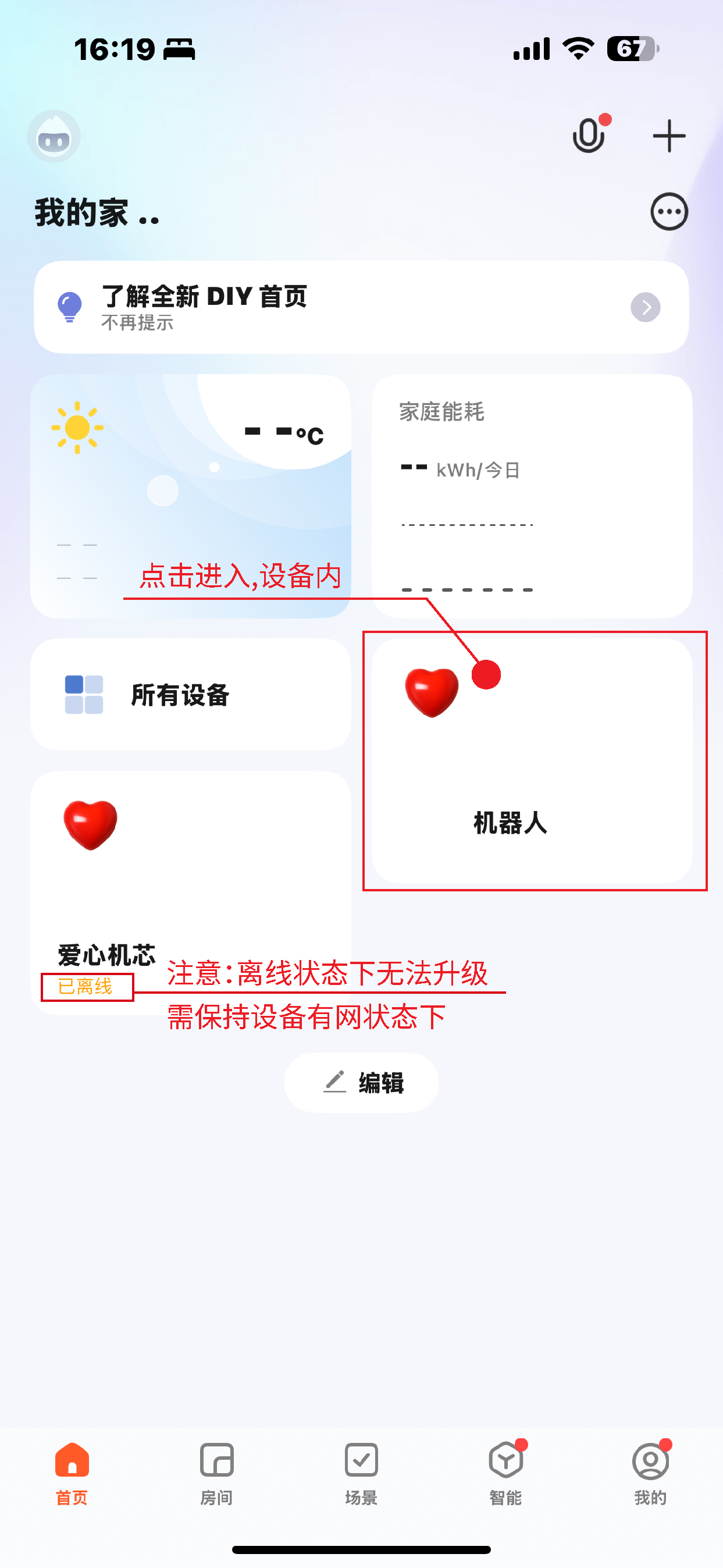Open the robot avatar profile icon

pos(54,136)
